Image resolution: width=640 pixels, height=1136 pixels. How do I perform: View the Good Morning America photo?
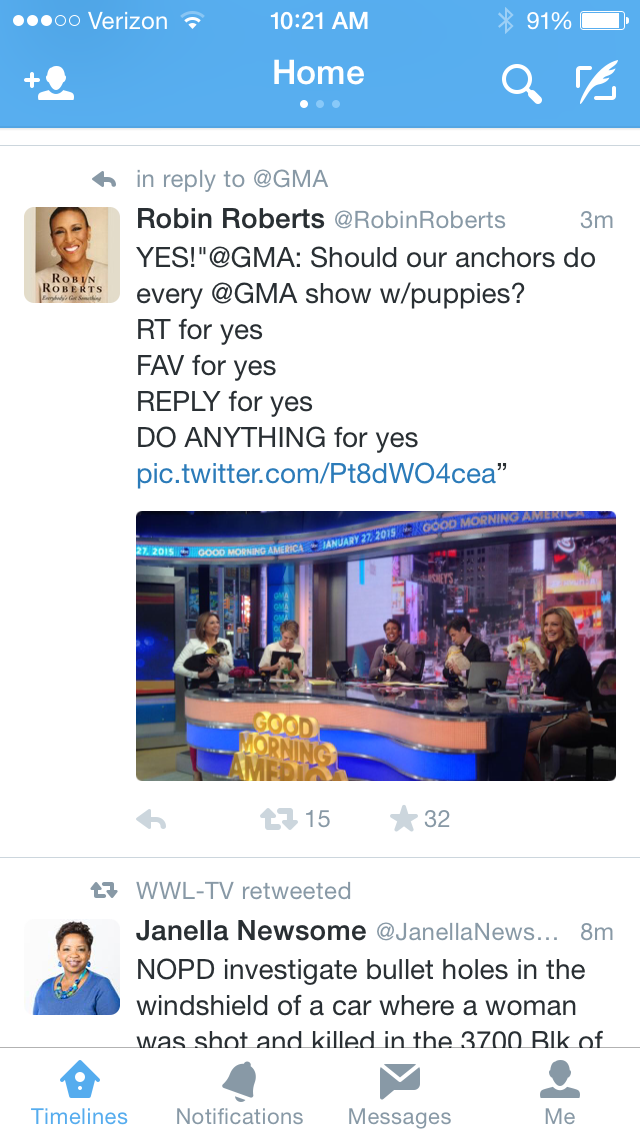pos(375,645)
